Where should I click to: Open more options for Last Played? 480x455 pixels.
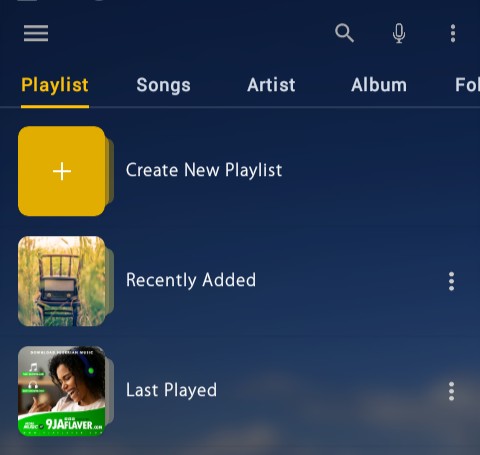[x=451, y=391]
